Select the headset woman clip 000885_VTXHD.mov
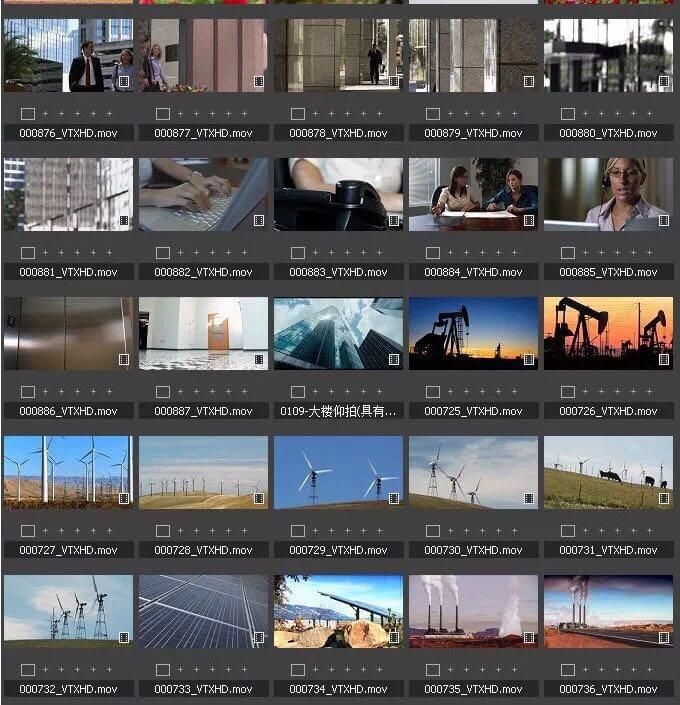Viewport: 680px width, 705px height. pos(608,194)
